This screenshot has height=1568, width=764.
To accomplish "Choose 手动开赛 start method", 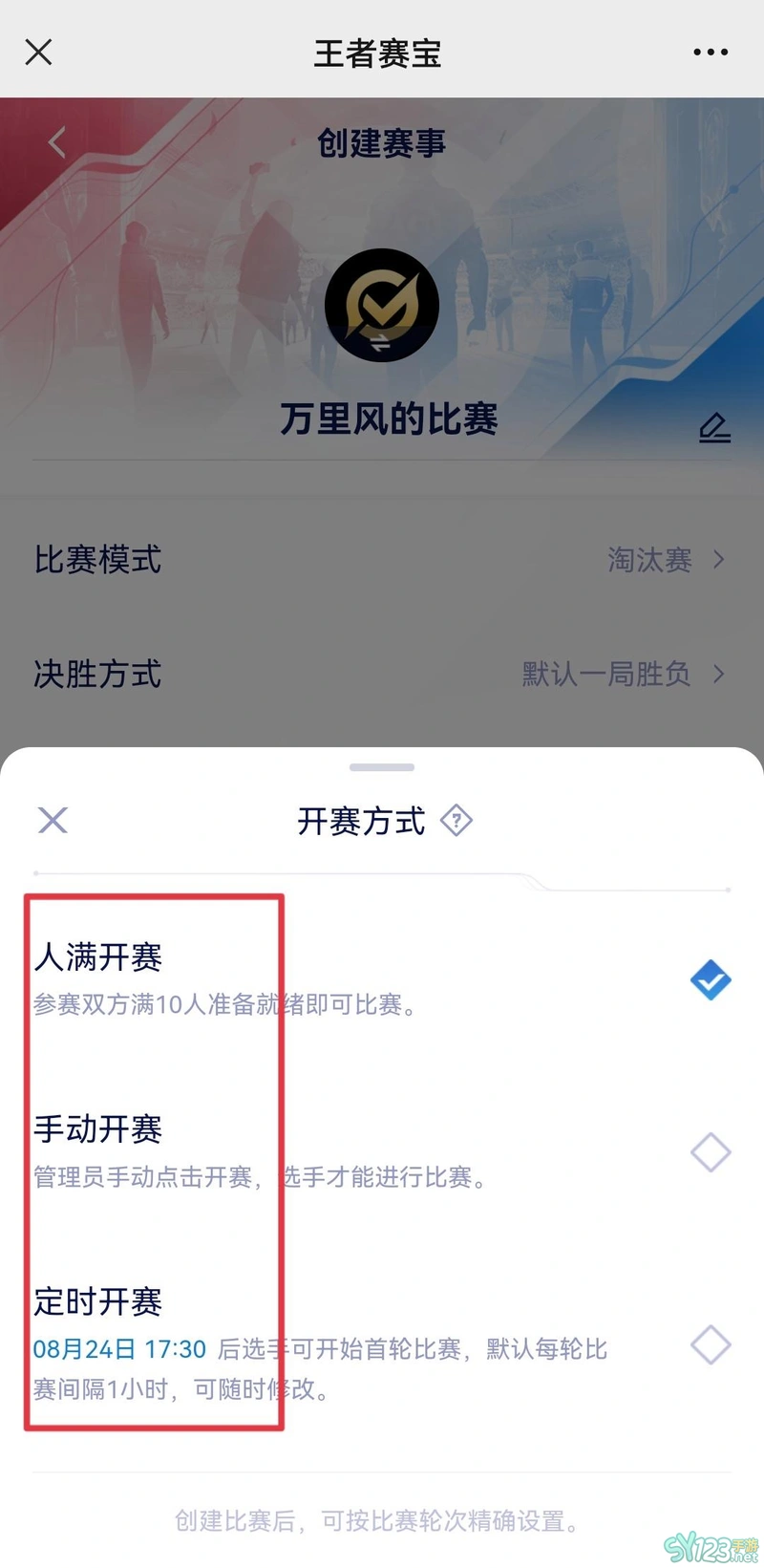I will point(711,1151).
